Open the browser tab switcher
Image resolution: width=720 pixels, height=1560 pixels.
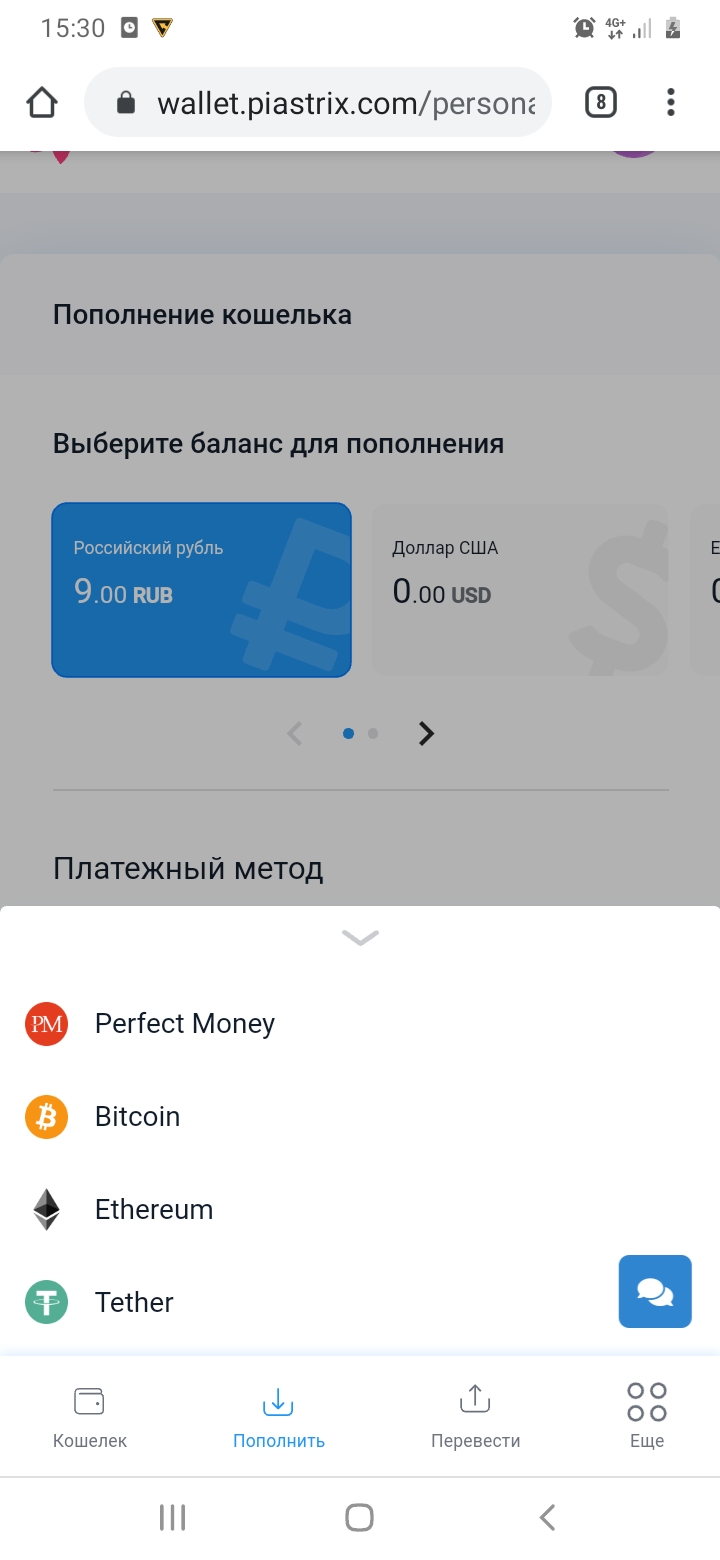pos(600,102)
